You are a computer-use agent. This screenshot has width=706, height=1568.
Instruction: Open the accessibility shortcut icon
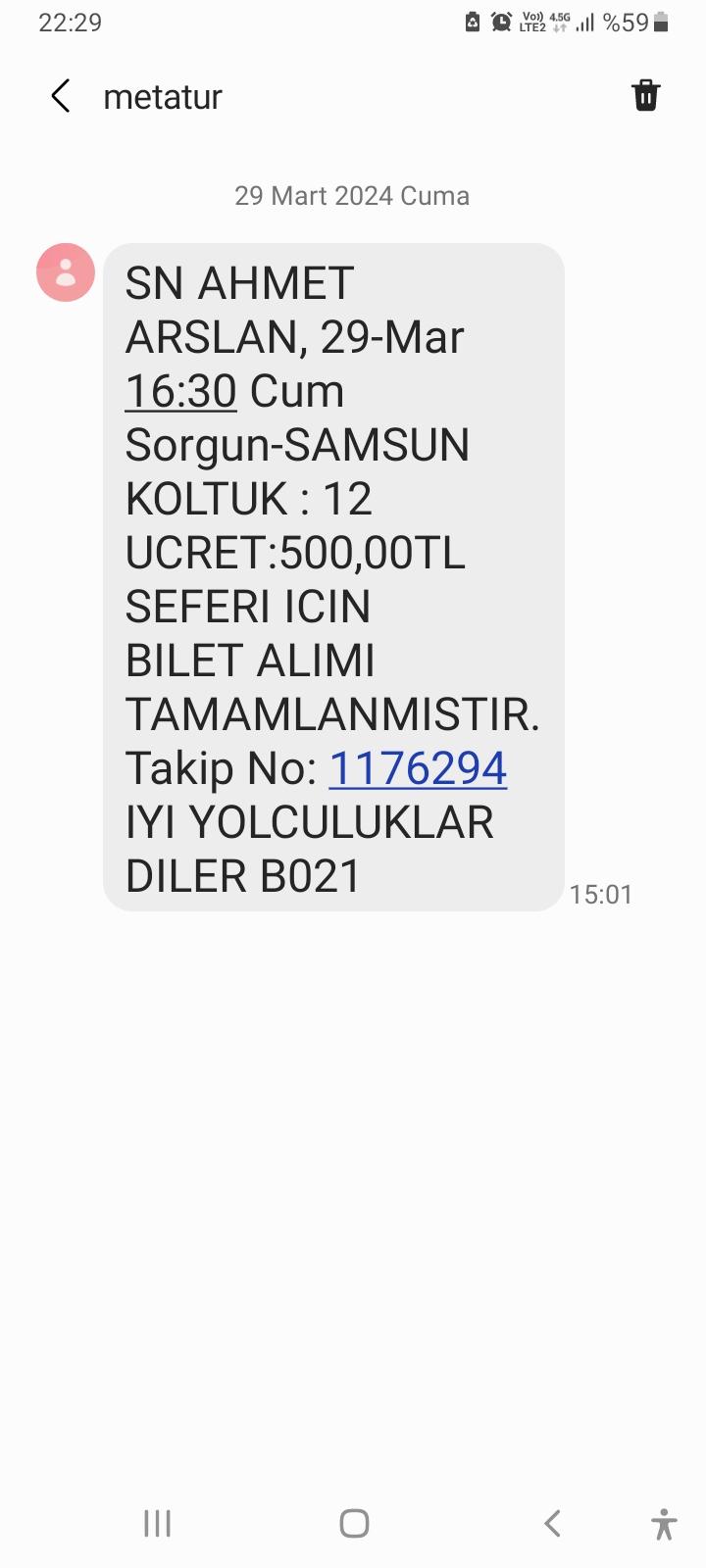(x=663, y=1523)
